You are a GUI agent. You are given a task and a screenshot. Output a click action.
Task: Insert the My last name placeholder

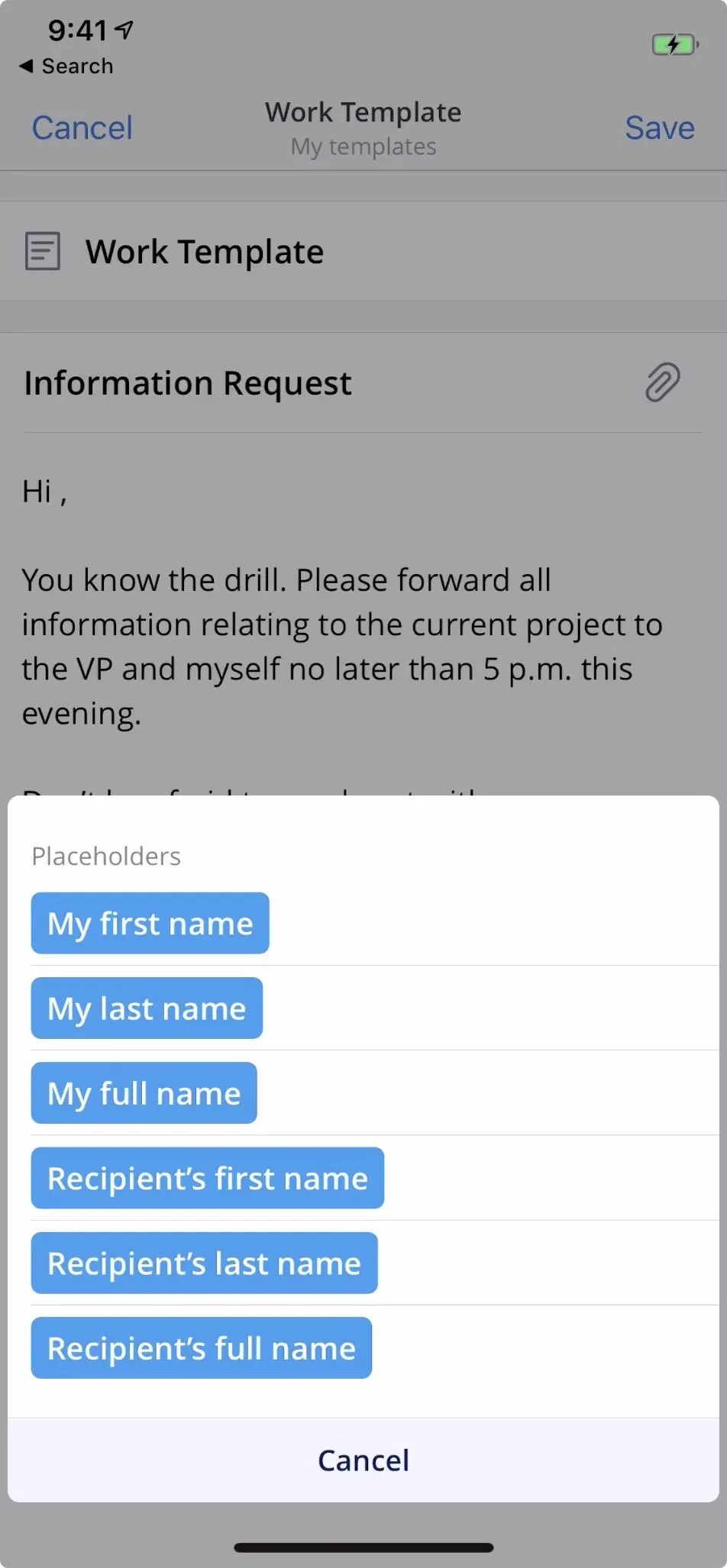pos(147,1008)
